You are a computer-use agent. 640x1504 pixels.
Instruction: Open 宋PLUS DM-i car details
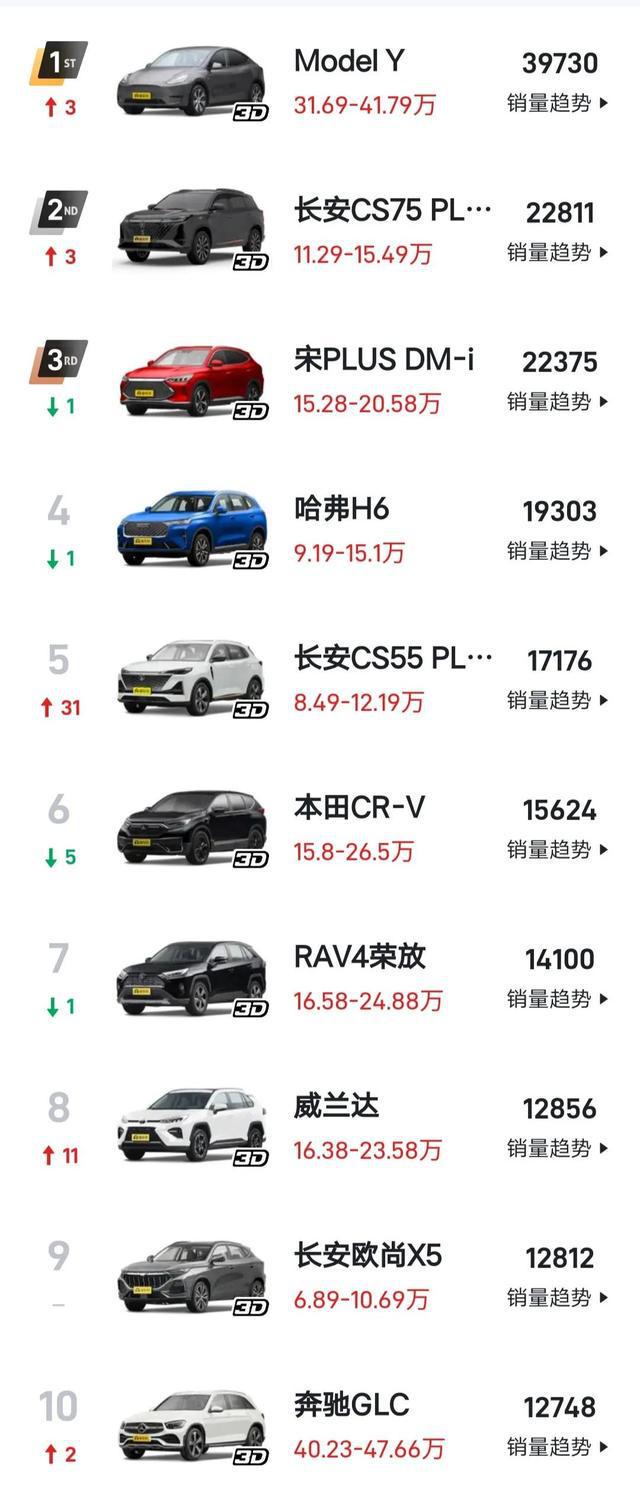click(384, 360)
